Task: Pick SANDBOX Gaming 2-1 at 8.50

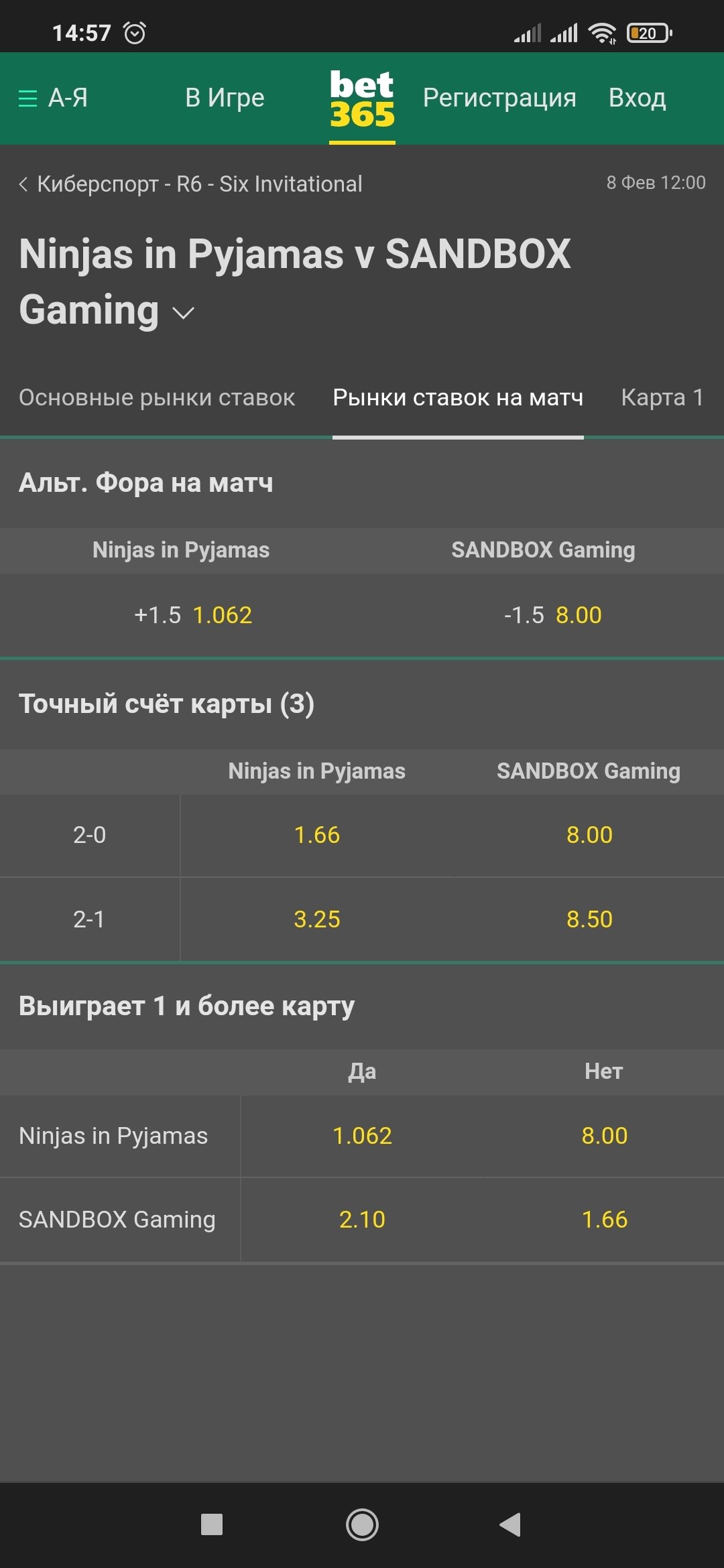Action: (589, 919)
